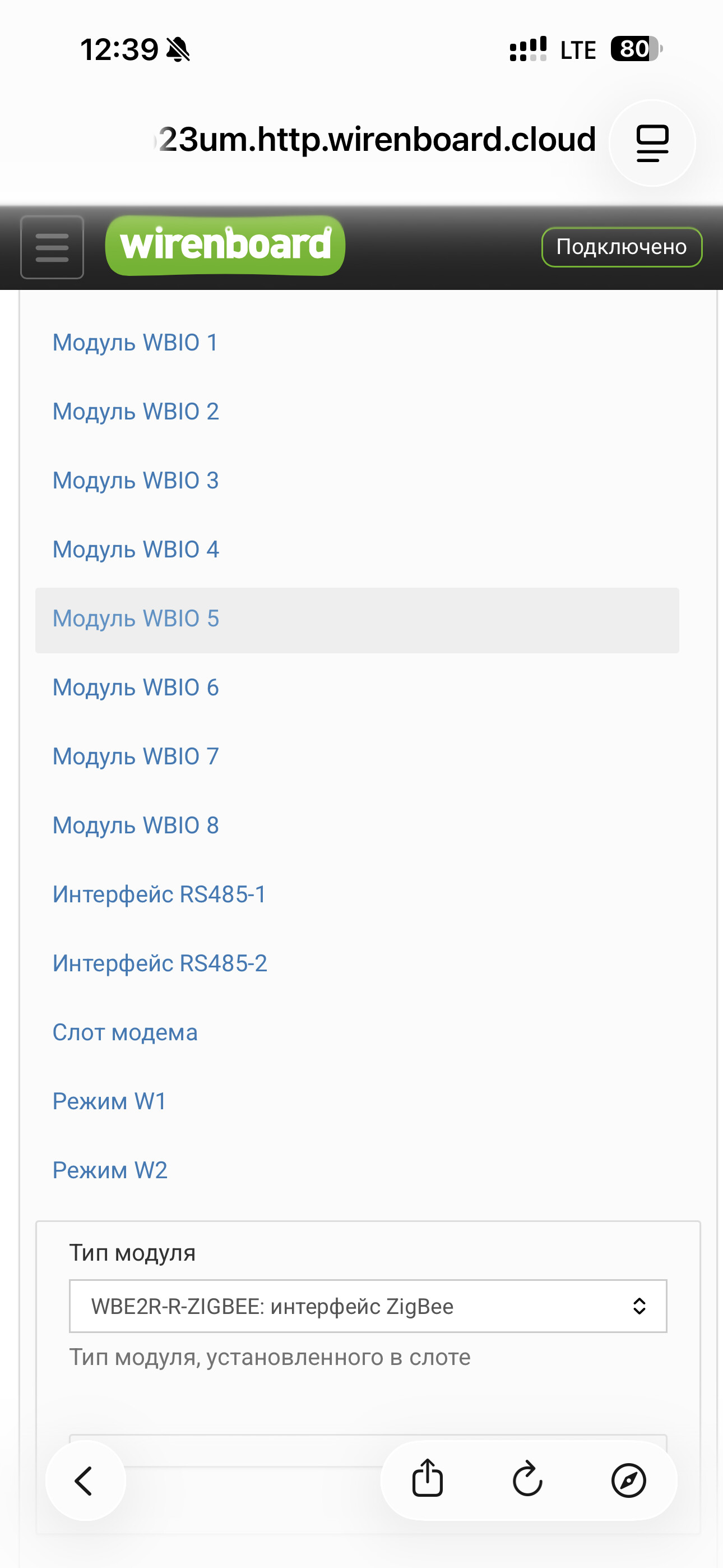Open the hamburger navigation menu

click(x=52, y=247)
